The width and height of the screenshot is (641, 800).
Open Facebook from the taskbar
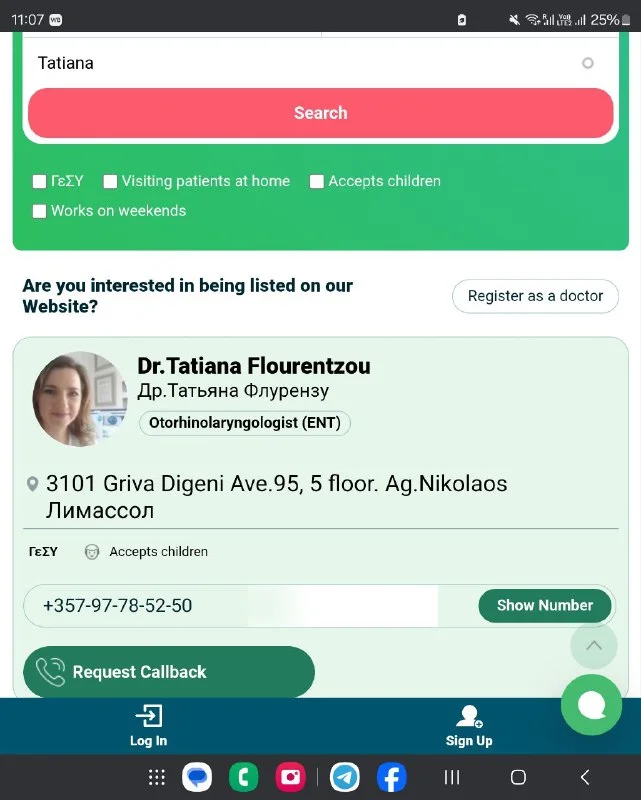(392, 777)
